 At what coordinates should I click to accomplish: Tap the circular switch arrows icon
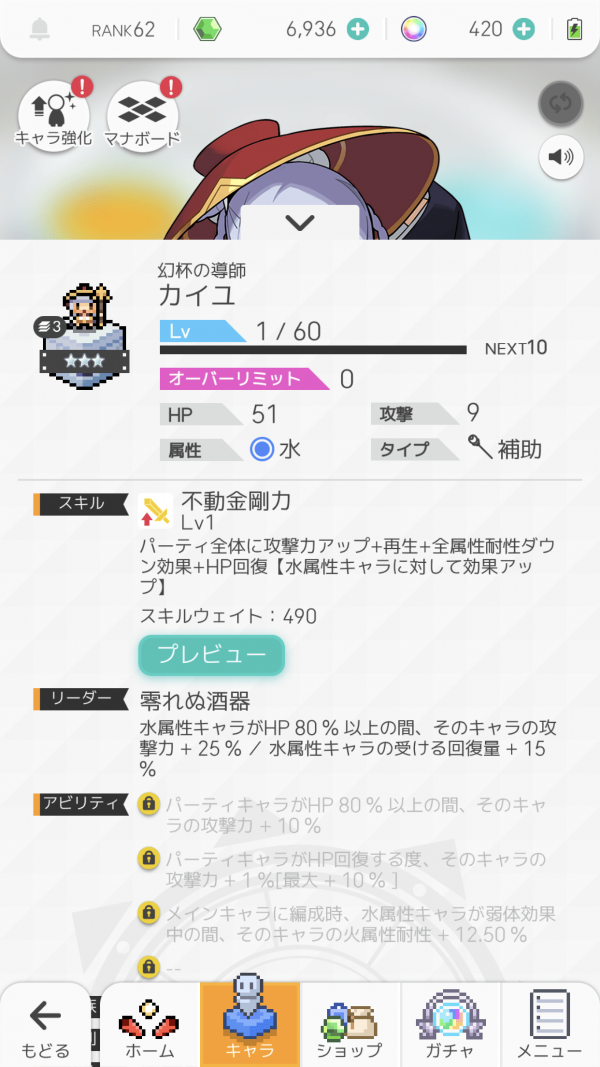(x=560, y=104)
